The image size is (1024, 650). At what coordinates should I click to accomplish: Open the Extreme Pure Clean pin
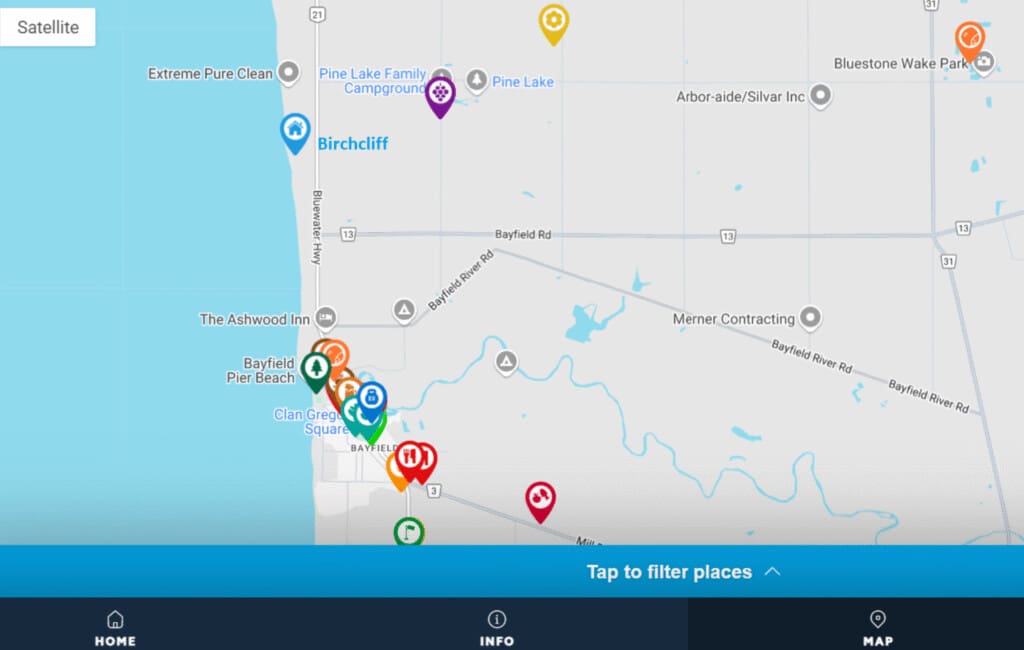point(288,72)
